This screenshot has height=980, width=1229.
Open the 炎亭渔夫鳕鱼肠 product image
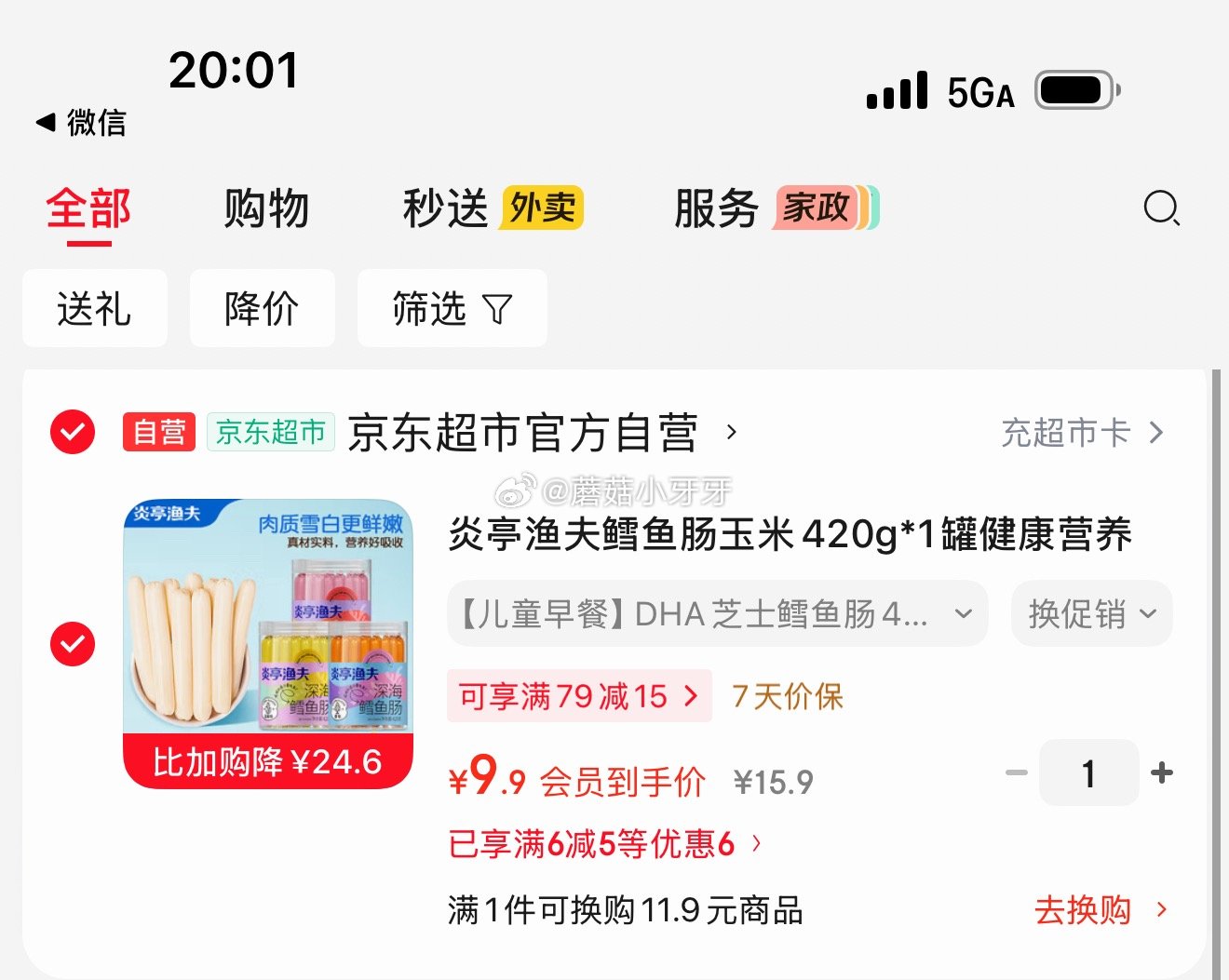coord(268,642)
